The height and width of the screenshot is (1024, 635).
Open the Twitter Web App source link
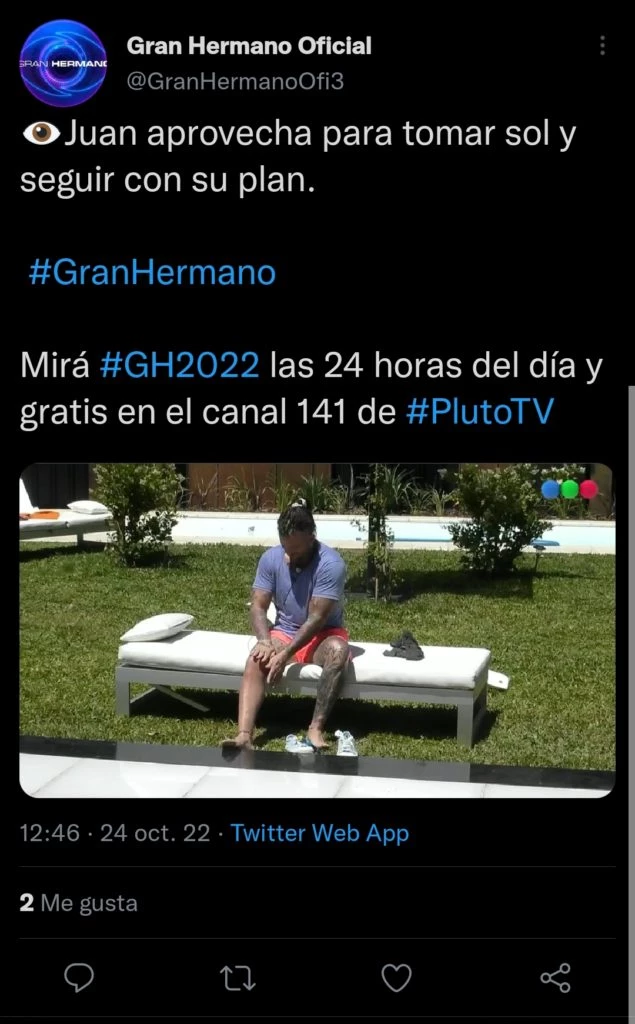click(320, 833)
